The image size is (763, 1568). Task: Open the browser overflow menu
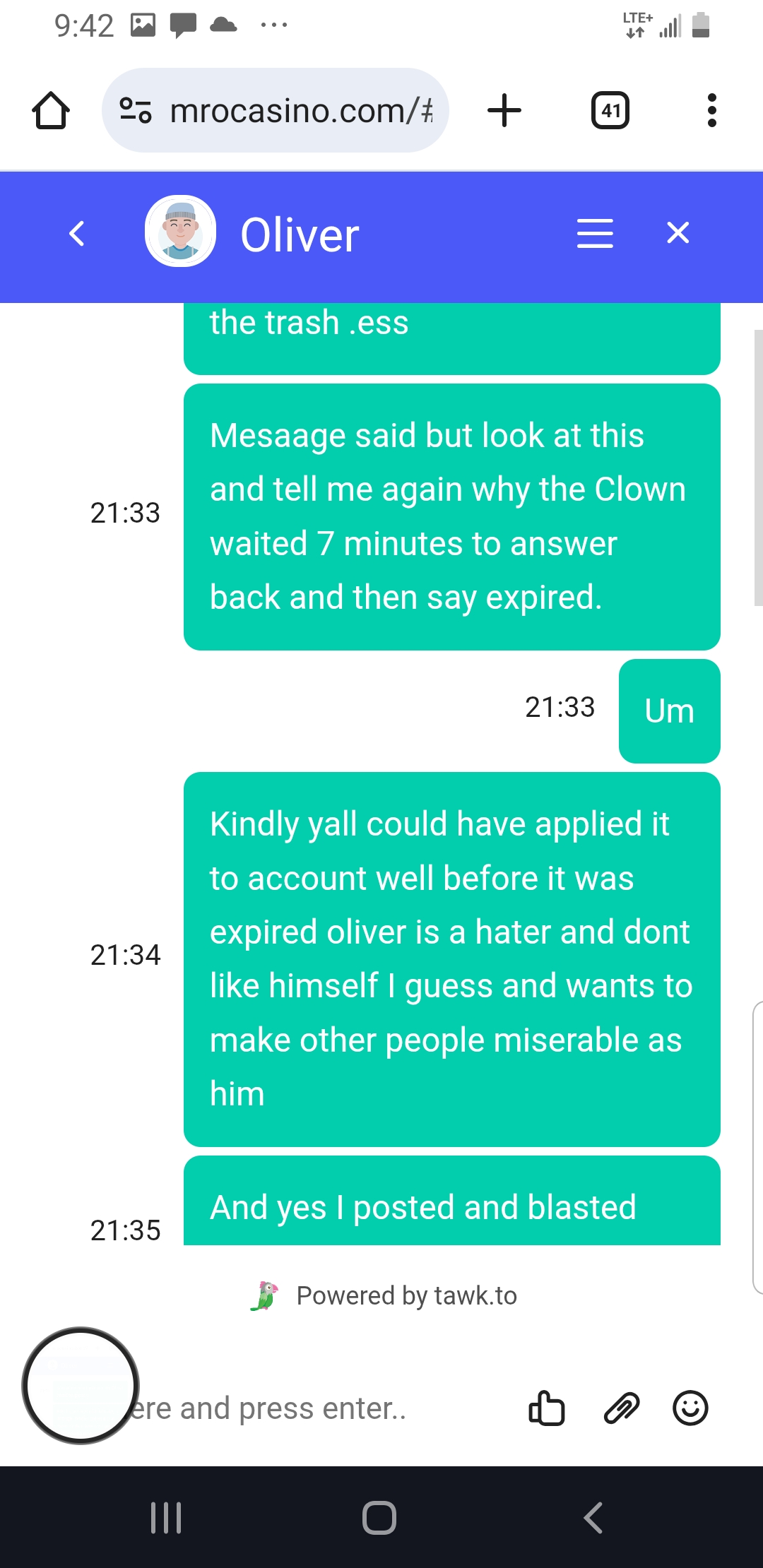tap(711, 111)
